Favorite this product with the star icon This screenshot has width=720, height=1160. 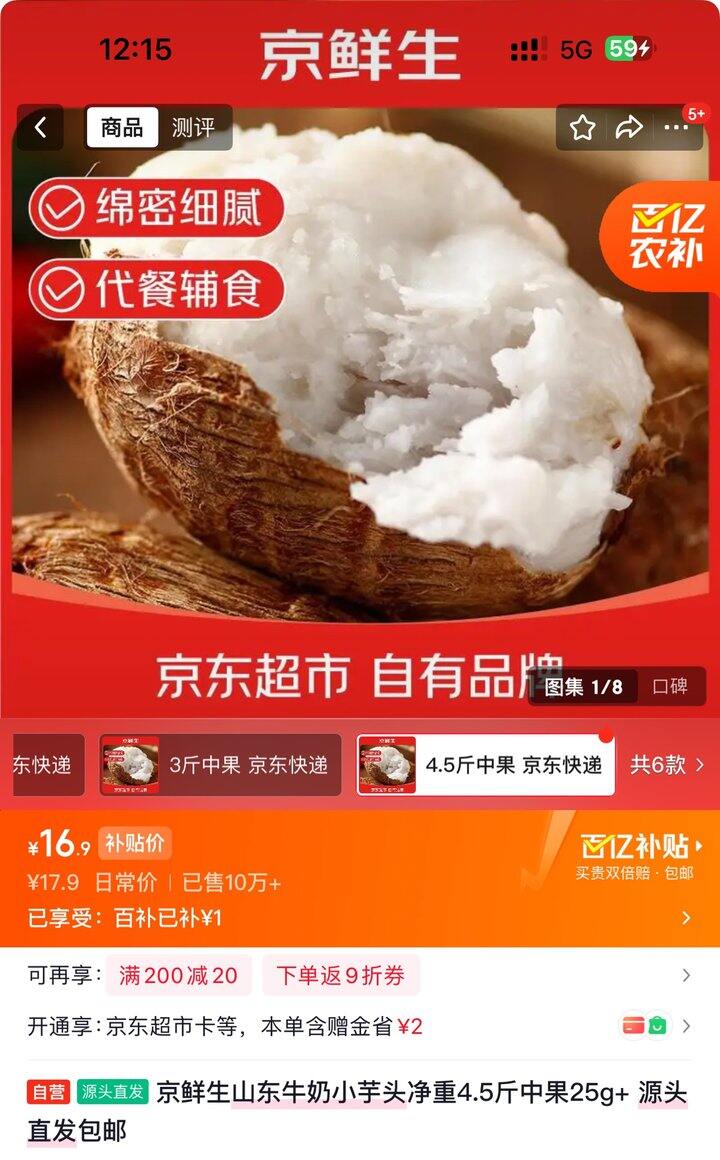582,128
